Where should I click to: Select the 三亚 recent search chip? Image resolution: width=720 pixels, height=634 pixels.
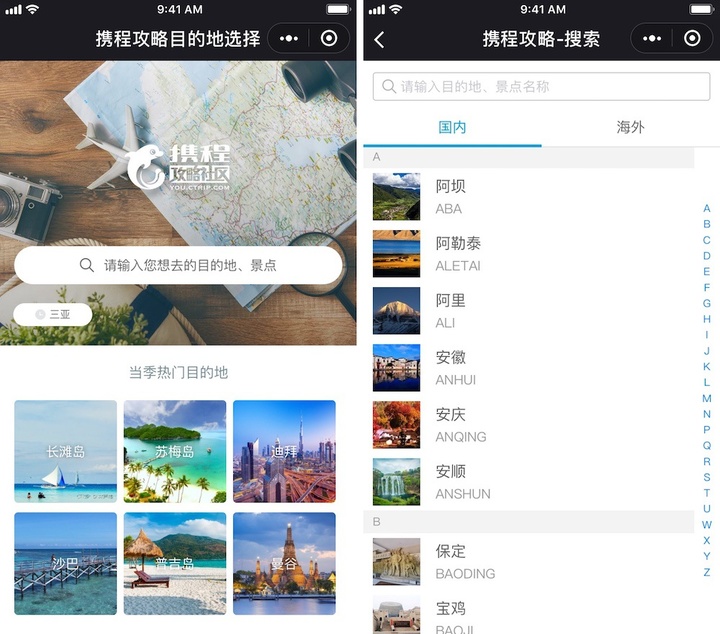53,314
